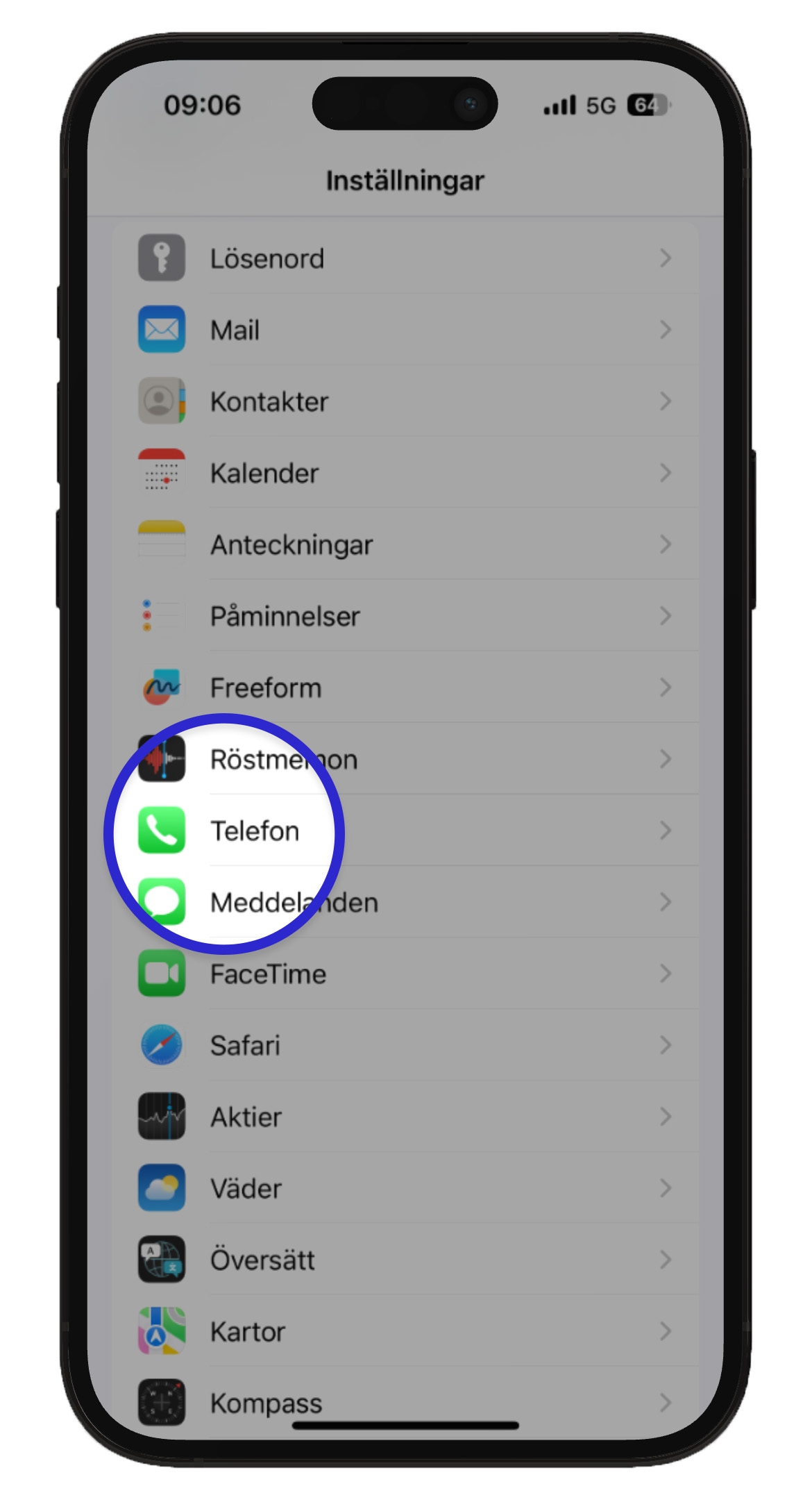The height and width of the screenshot is (1500, 812).
Task: Open Meddelanden settings
Action: click(405, 902)
